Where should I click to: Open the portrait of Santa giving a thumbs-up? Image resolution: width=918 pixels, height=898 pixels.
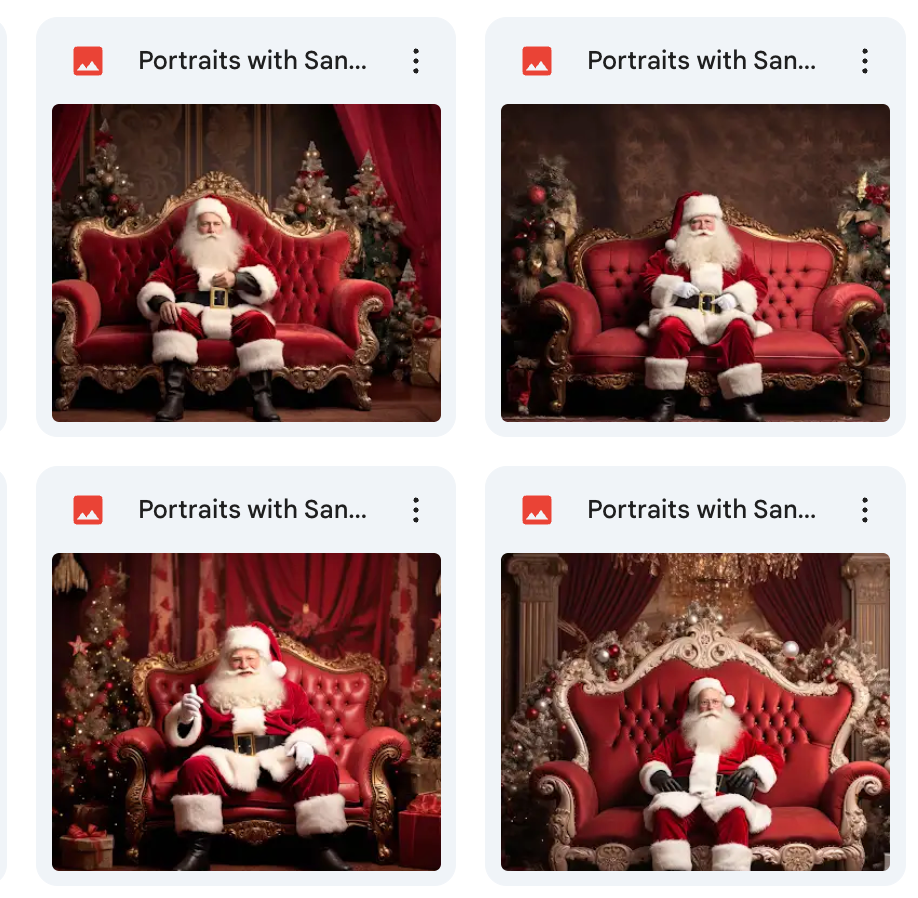(x=246, y=711)
